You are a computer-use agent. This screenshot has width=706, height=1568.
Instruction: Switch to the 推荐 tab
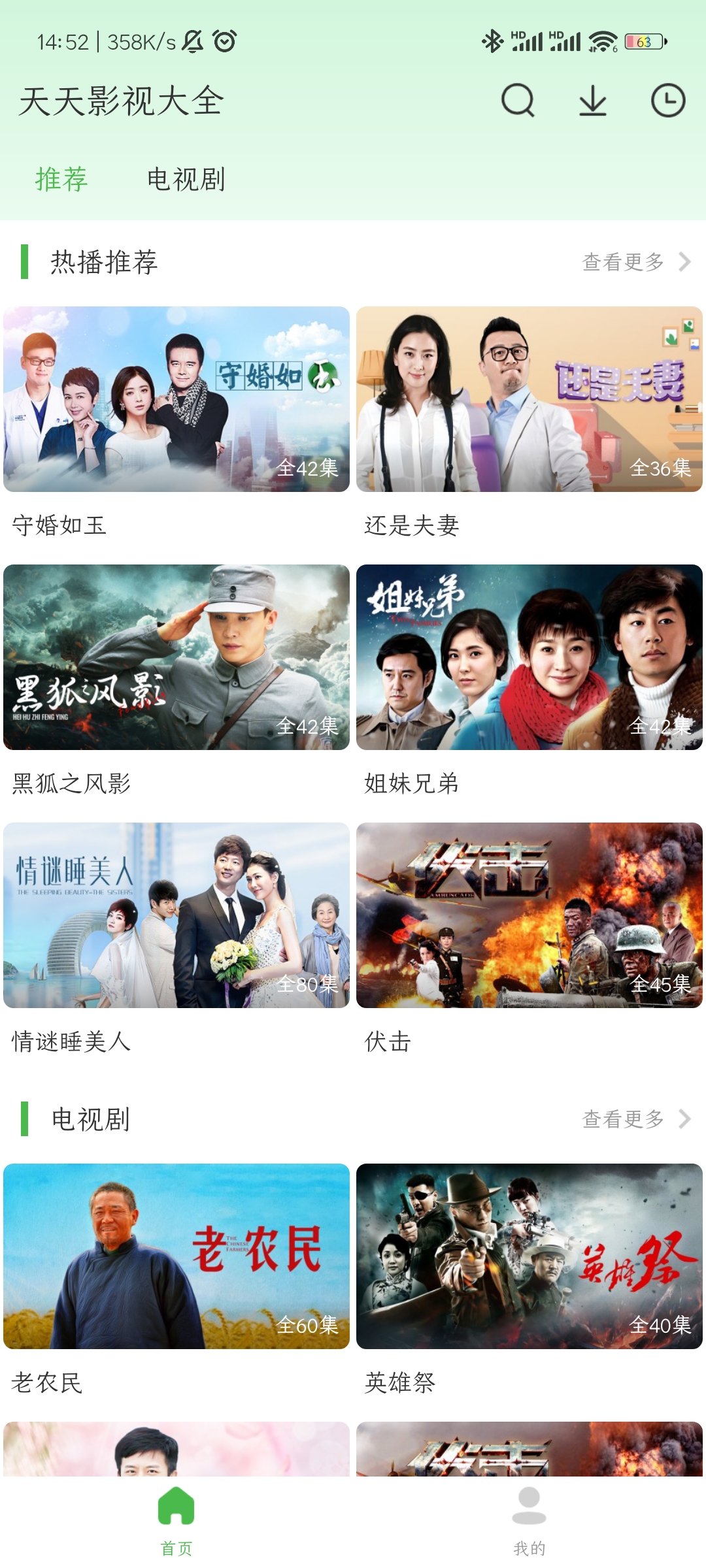(62, 179)
